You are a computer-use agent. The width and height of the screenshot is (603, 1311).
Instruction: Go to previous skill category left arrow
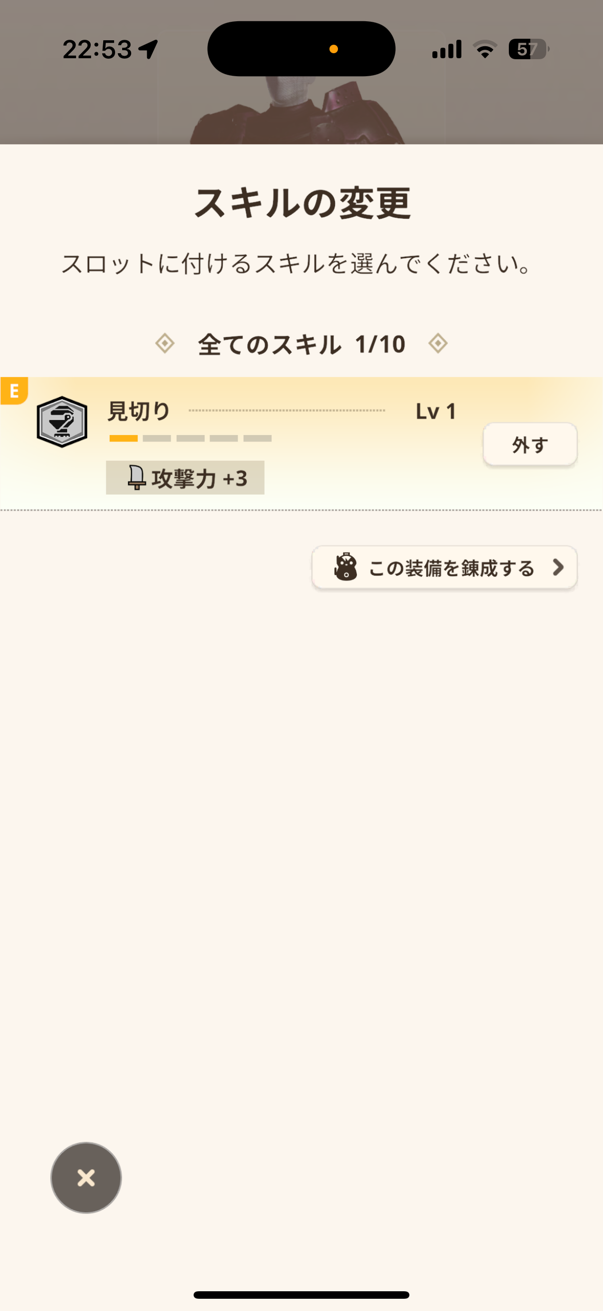click(x=165, y=344)
